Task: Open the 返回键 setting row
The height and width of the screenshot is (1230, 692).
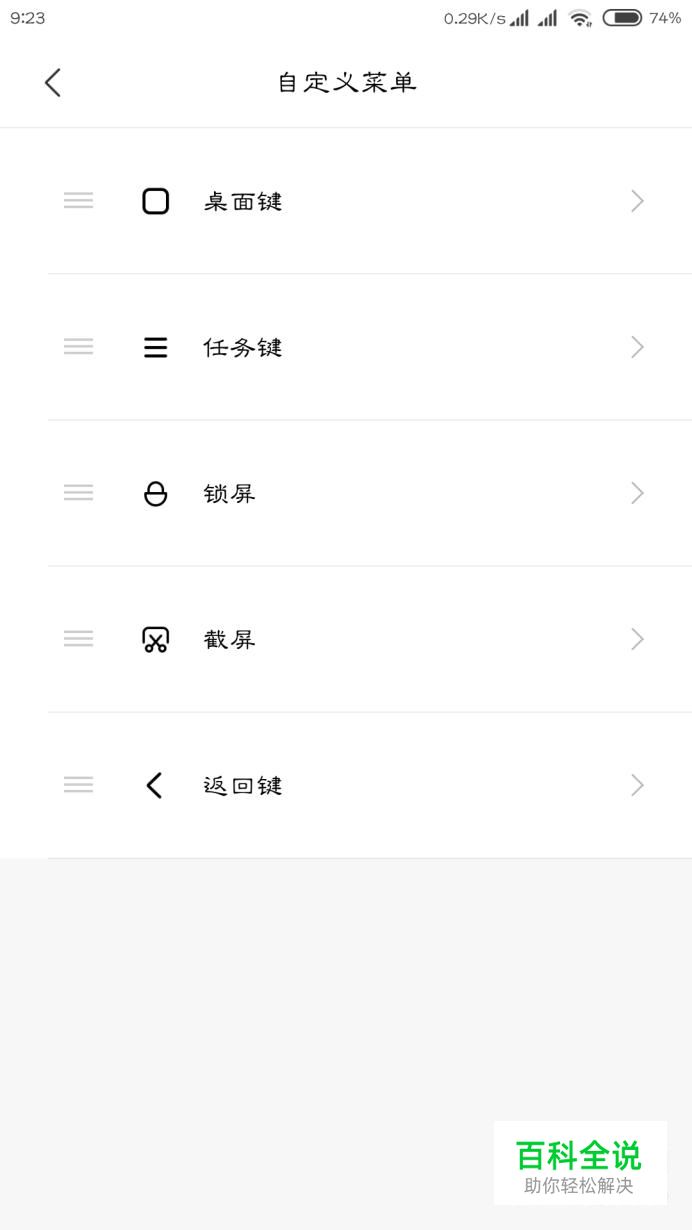Action: coord(346,785)
